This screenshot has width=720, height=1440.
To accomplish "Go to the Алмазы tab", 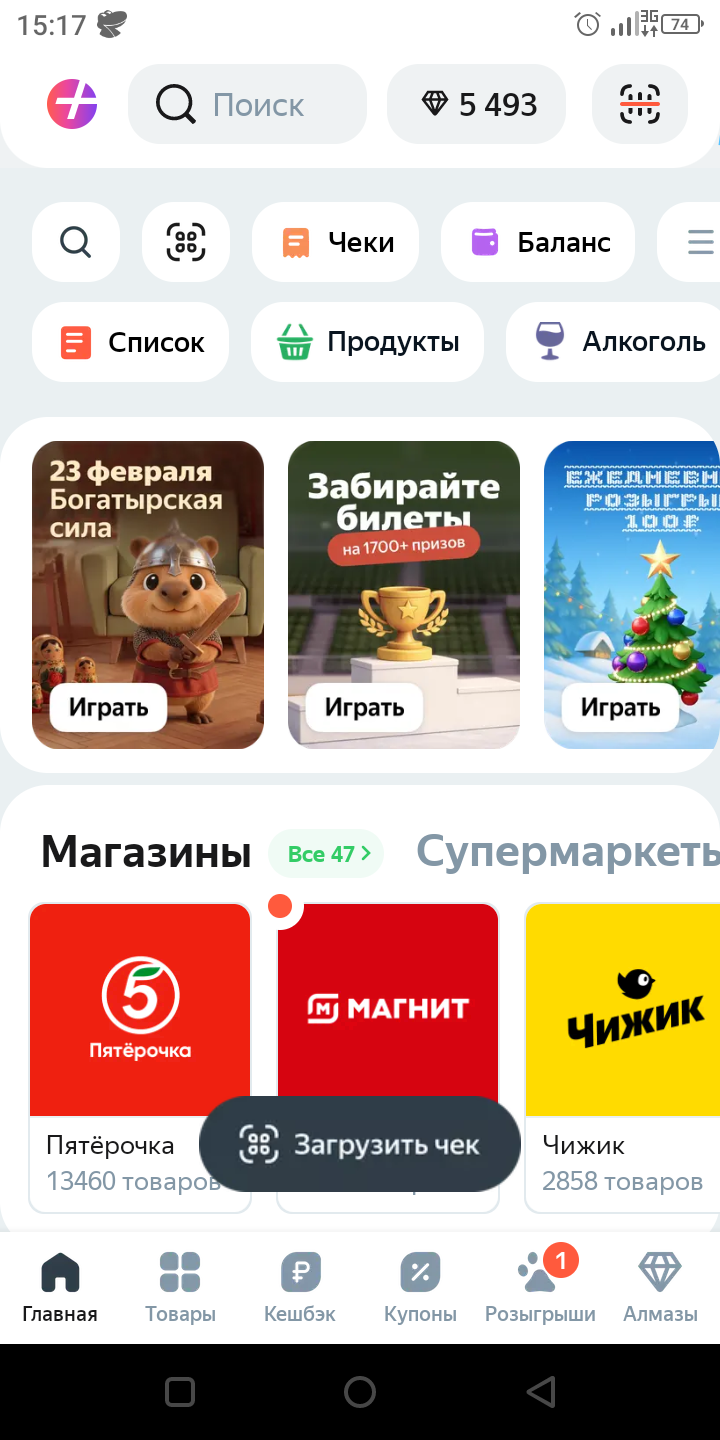I will [x=660, y=1288].
